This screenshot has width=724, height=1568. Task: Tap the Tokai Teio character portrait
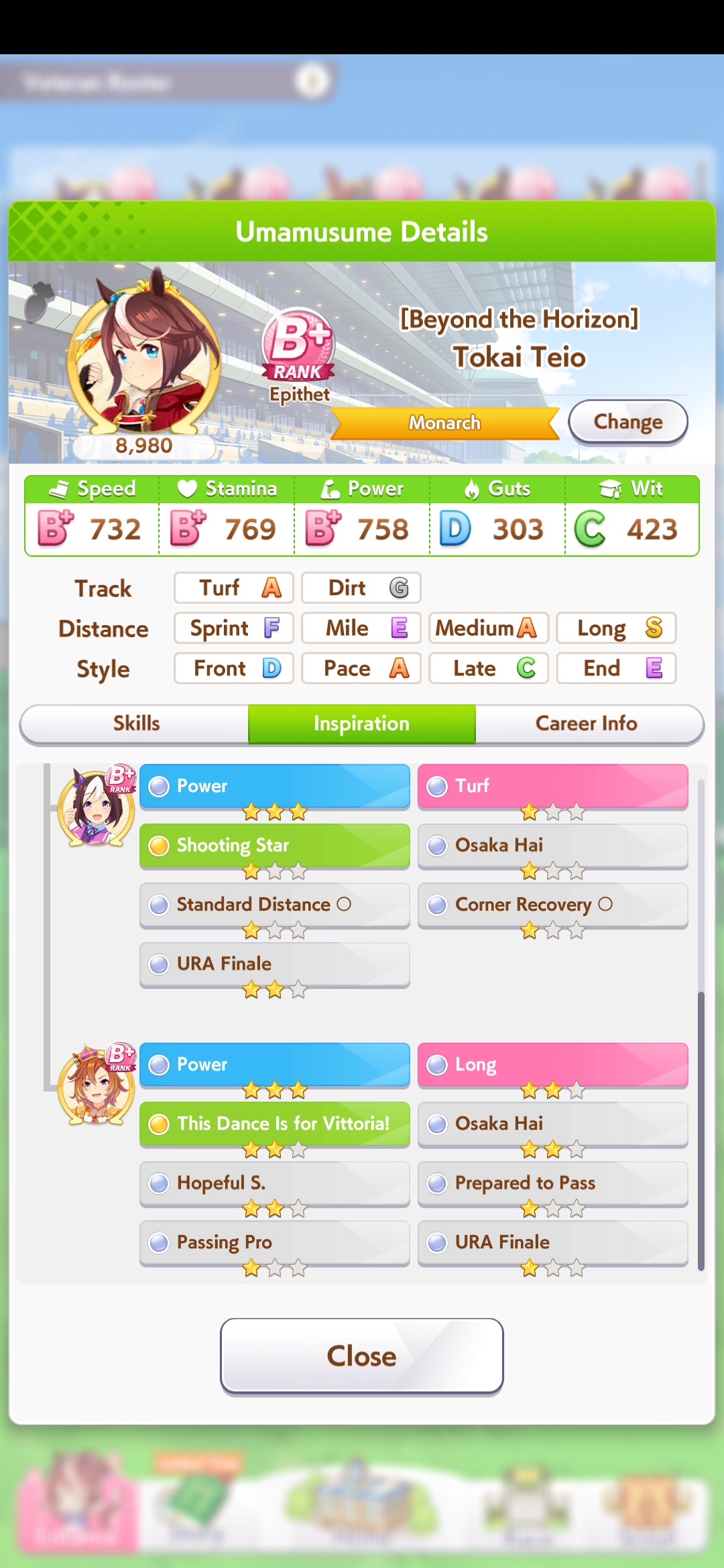143,360
